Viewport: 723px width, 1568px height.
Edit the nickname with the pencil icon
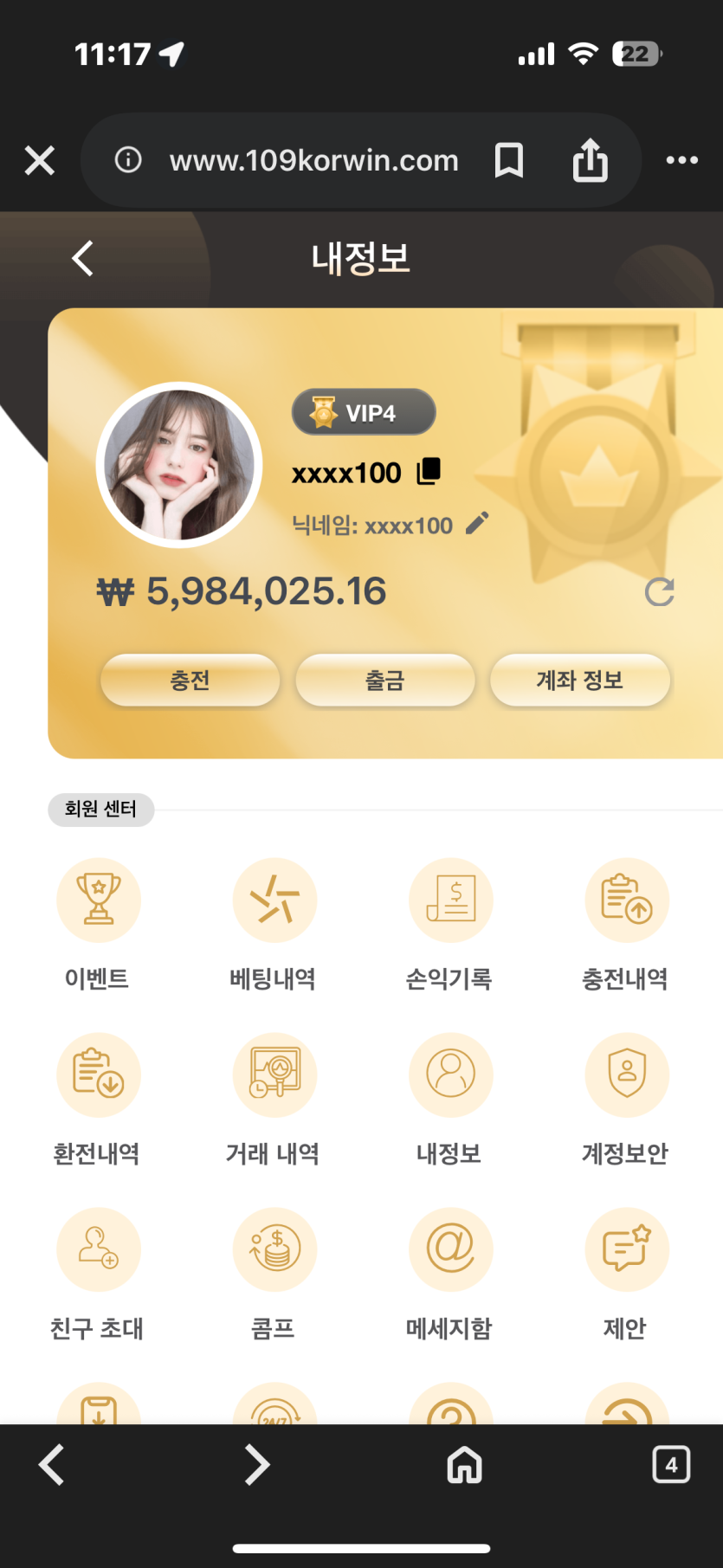coord(477,523)
